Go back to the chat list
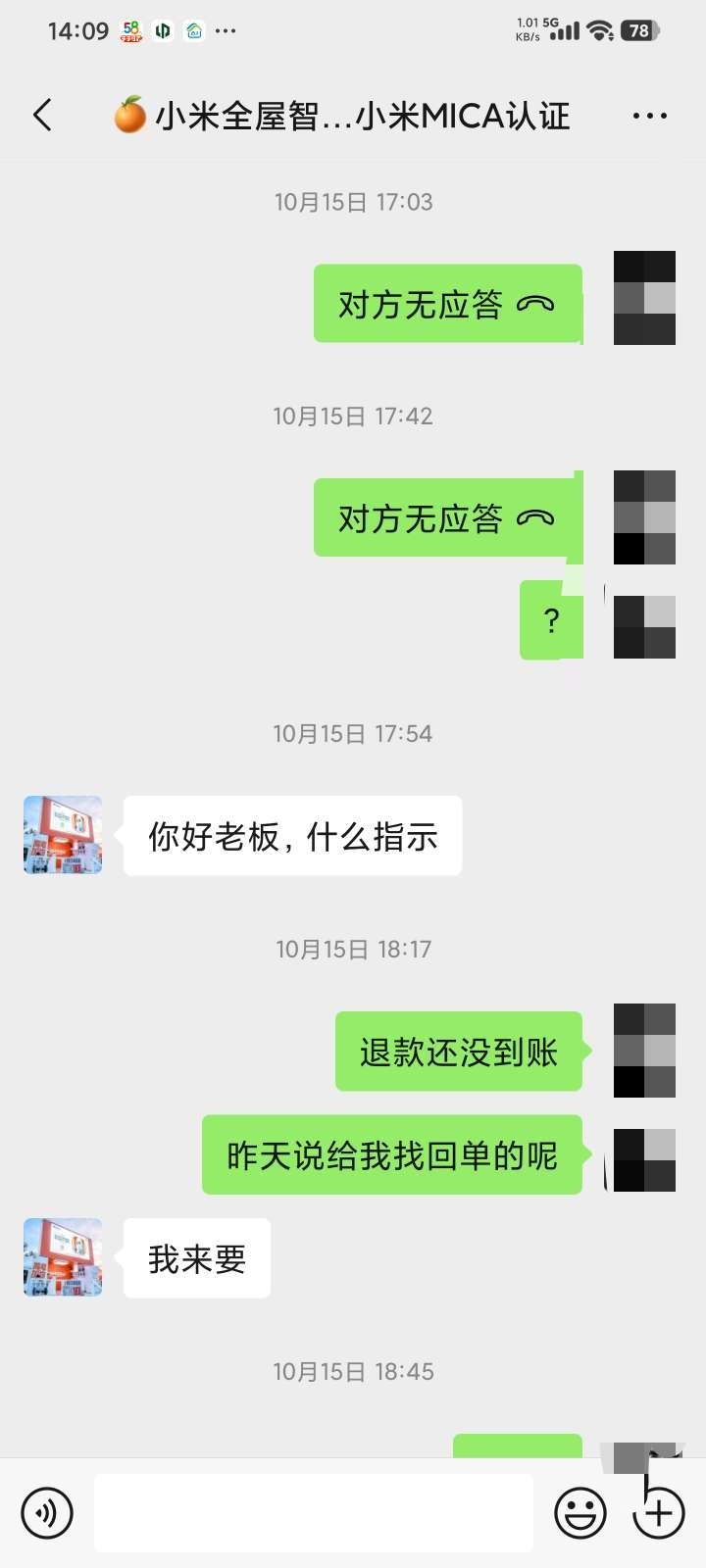706x1568 pixels. pos(42,116)
